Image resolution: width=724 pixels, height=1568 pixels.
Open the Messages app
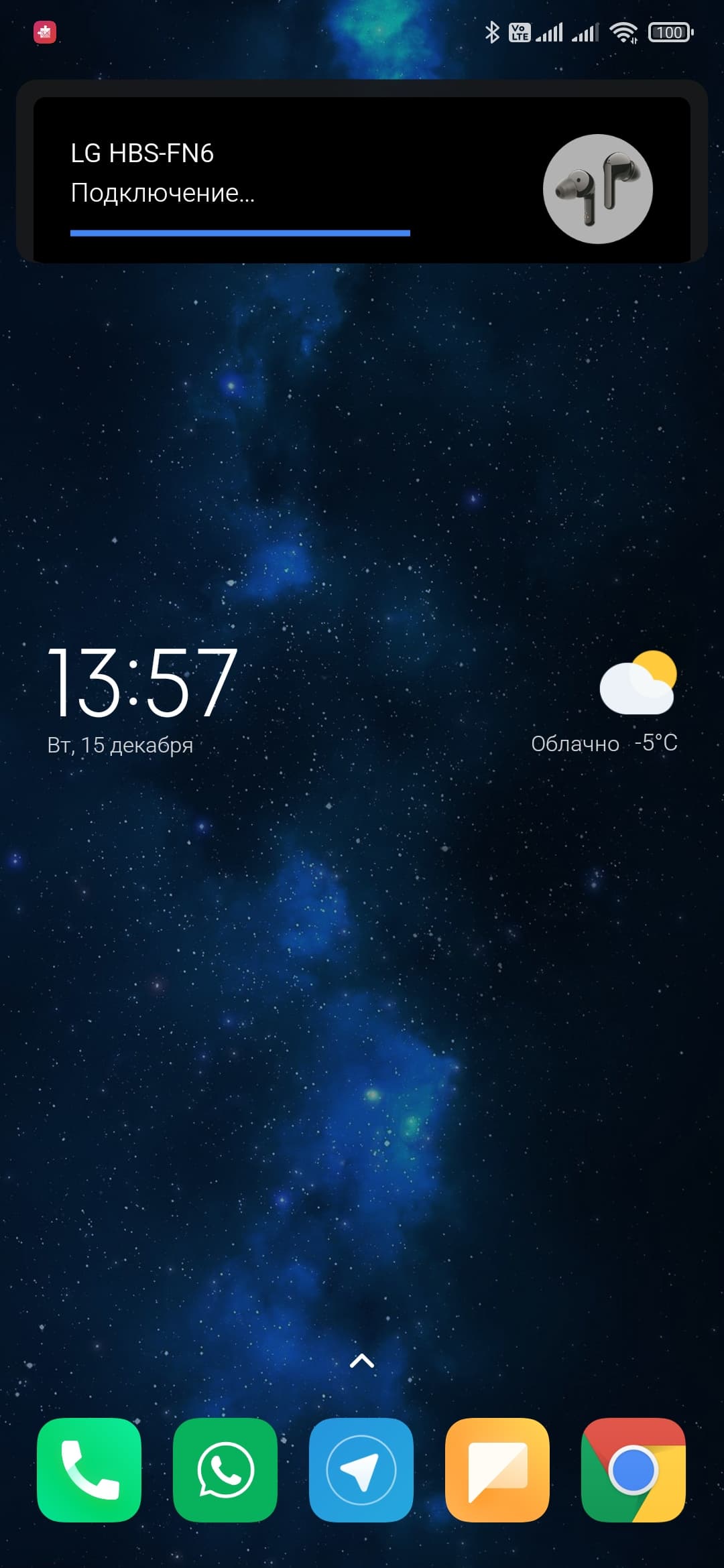coord(497,1469)
